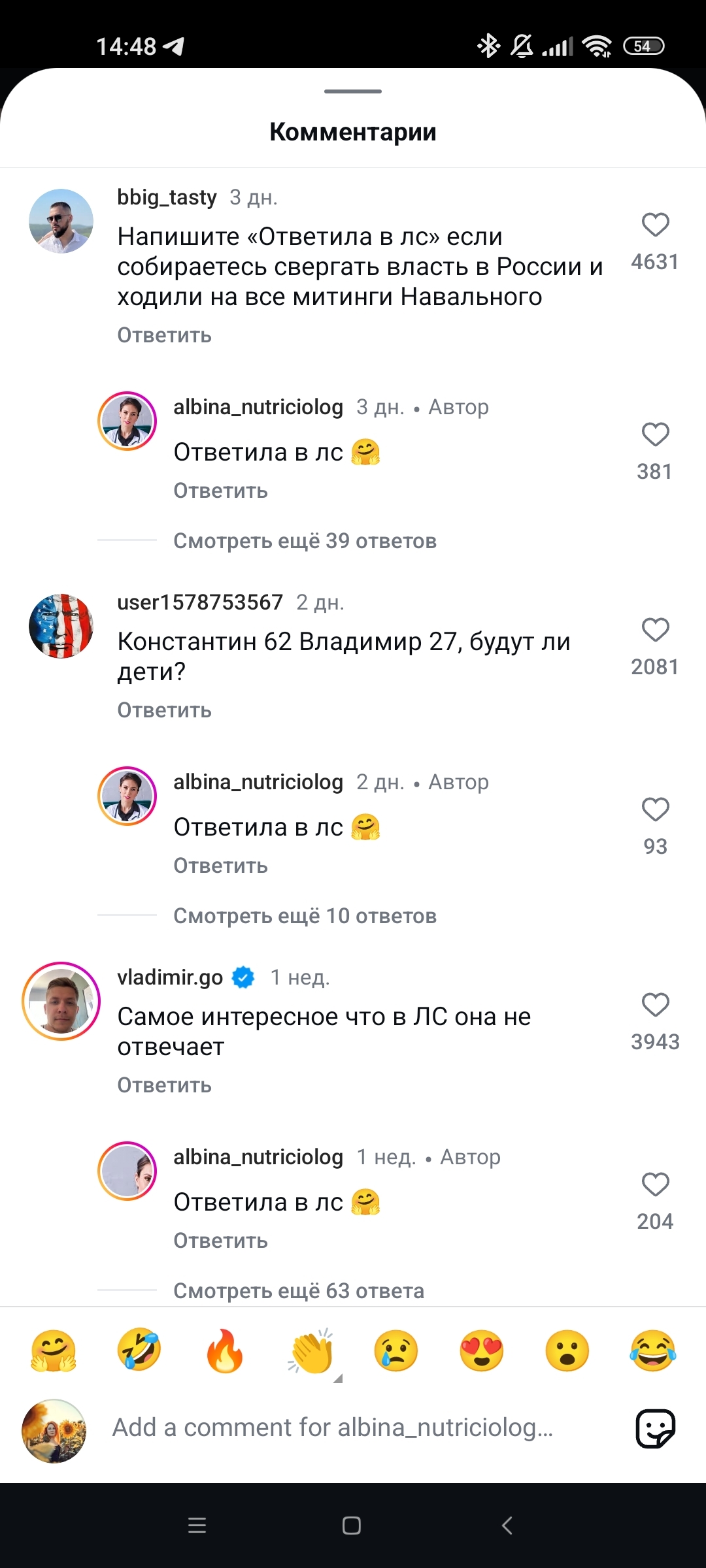The height and width of the screenshot is (1568, 706).
Task: Like vladimir.go's comment
Action: 655,1005
